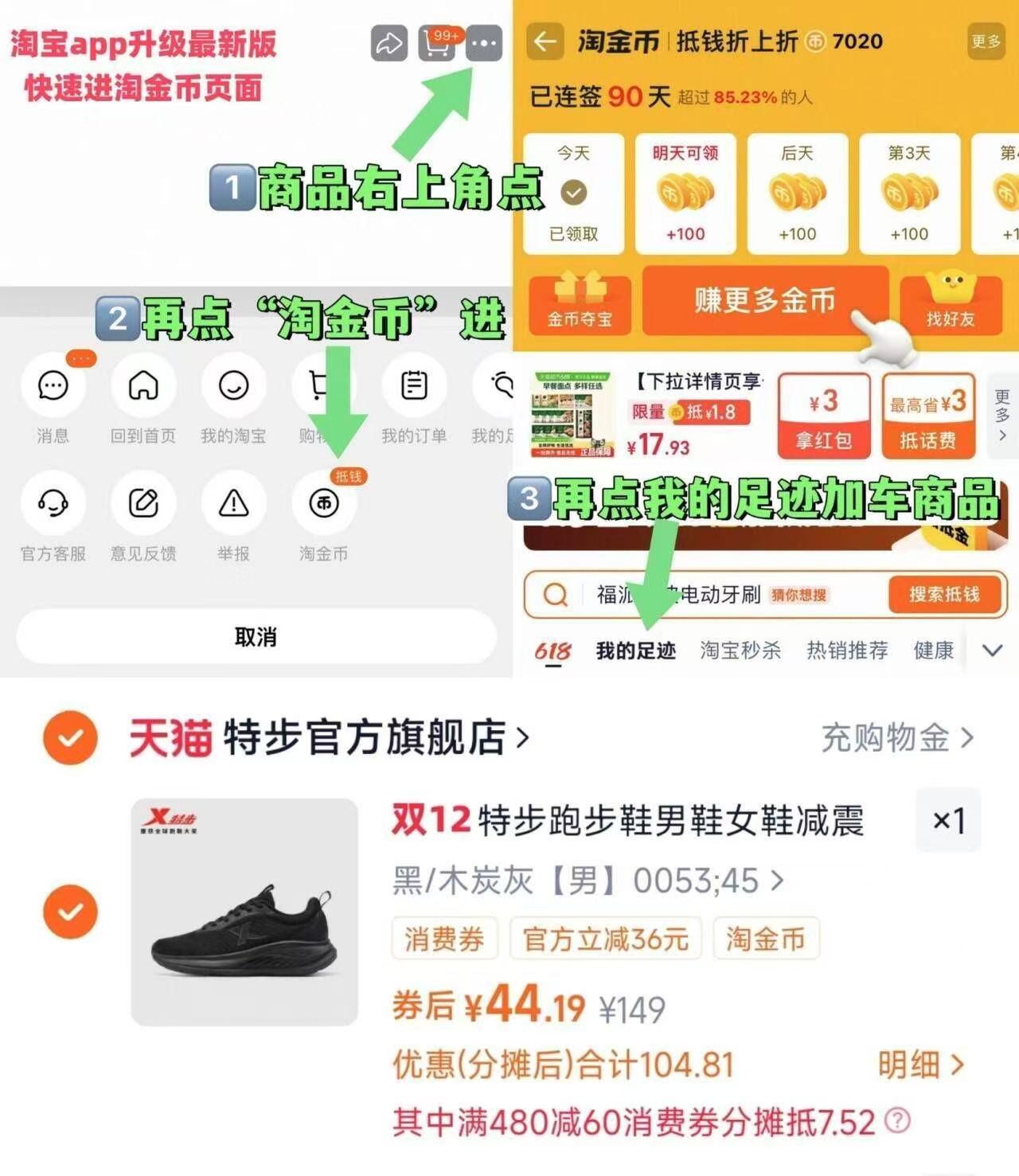Contact 官方客服 customer service icon
Screen dimensions: 1019x1176
pyautogui.click(x=53, y=503)
